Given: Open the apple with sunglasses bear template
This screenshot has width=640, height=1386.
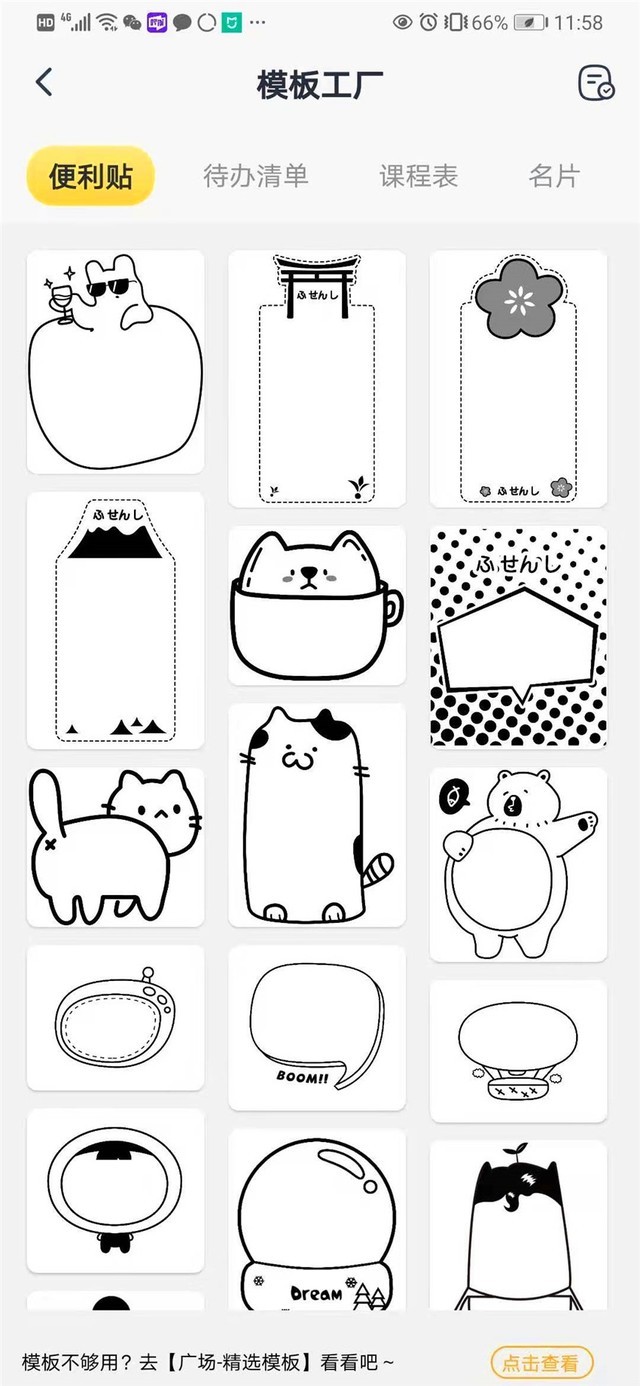Looking at the screenshot, I should click(x=115, y=362).
